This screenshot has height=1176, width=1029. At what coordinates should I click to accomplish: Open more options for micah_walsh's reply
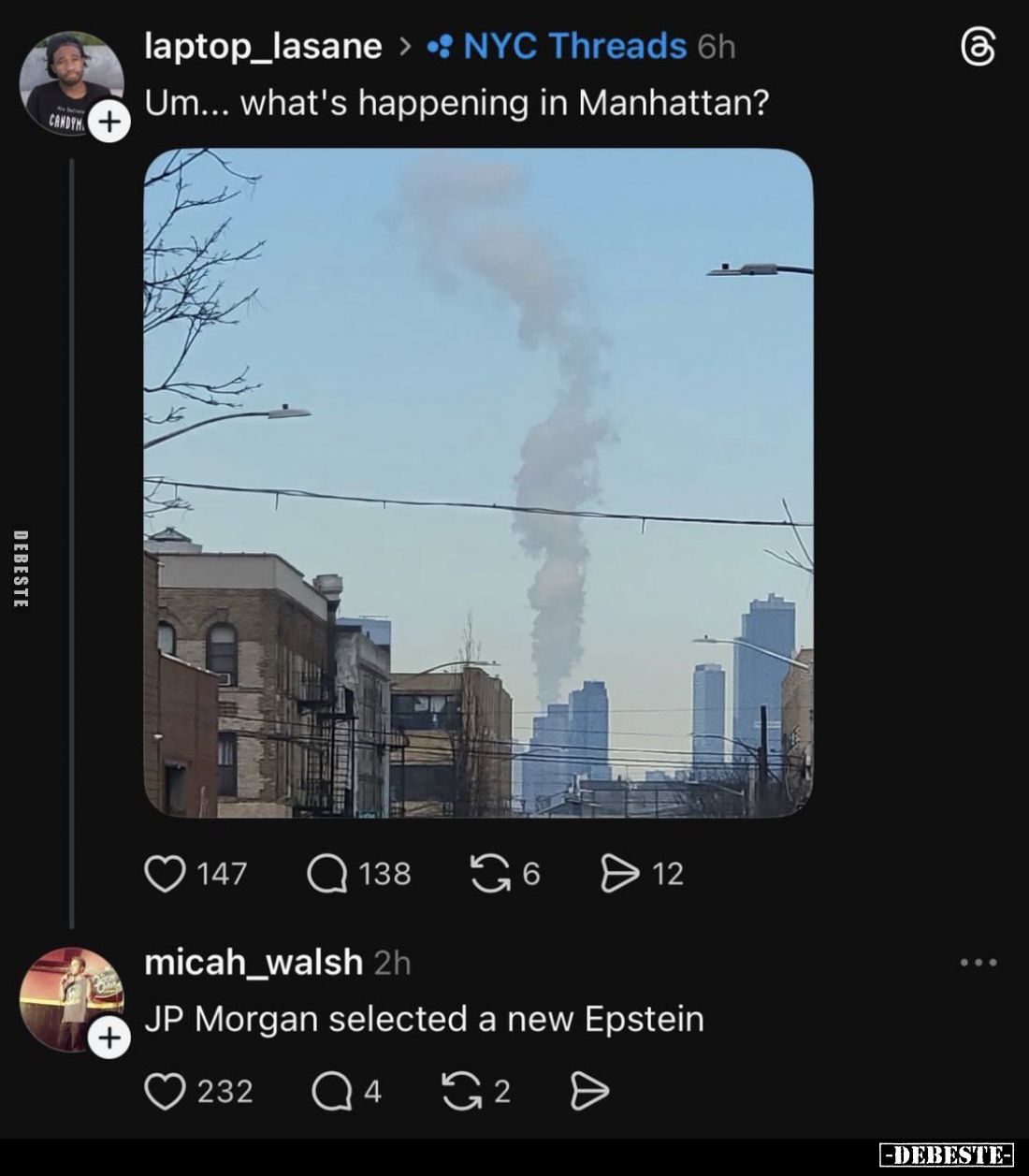coord(978,962)
